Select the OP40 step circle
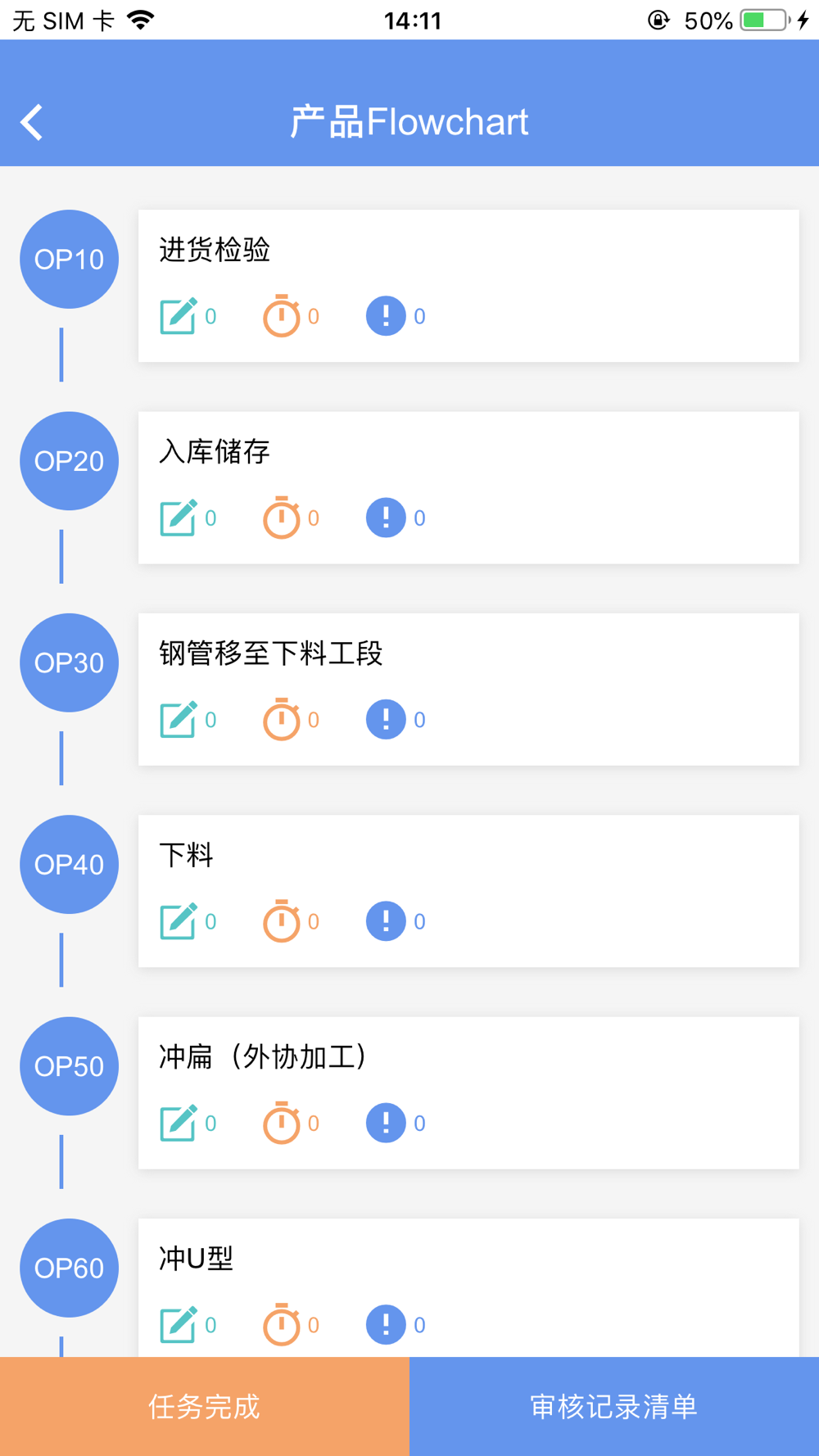819x1456 pixels. coord(69,865)
